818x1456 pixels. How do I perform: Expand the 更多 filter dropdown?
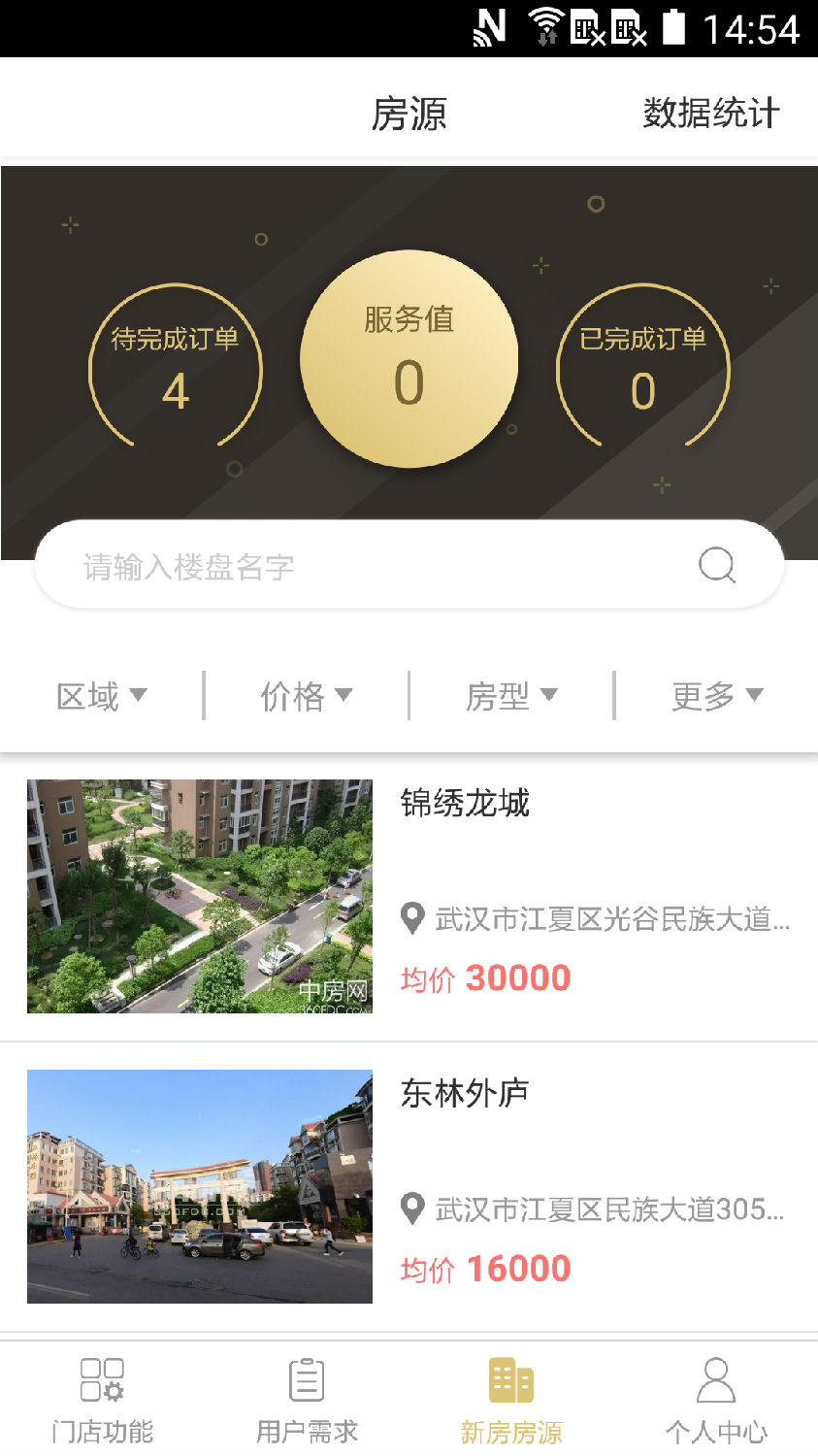coord(717,696)
